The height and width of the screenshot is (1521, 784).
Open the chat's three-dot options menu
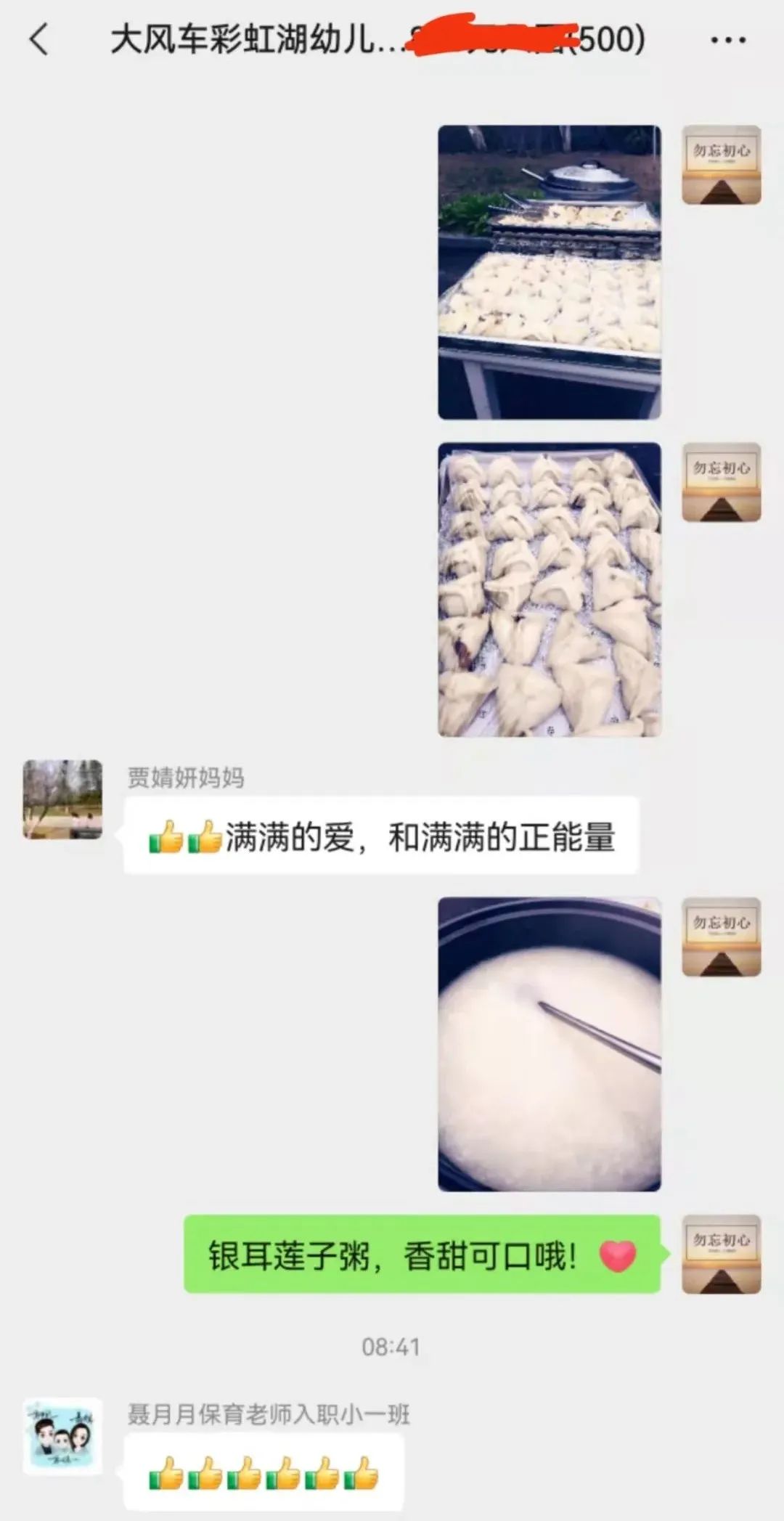[727, 41]
